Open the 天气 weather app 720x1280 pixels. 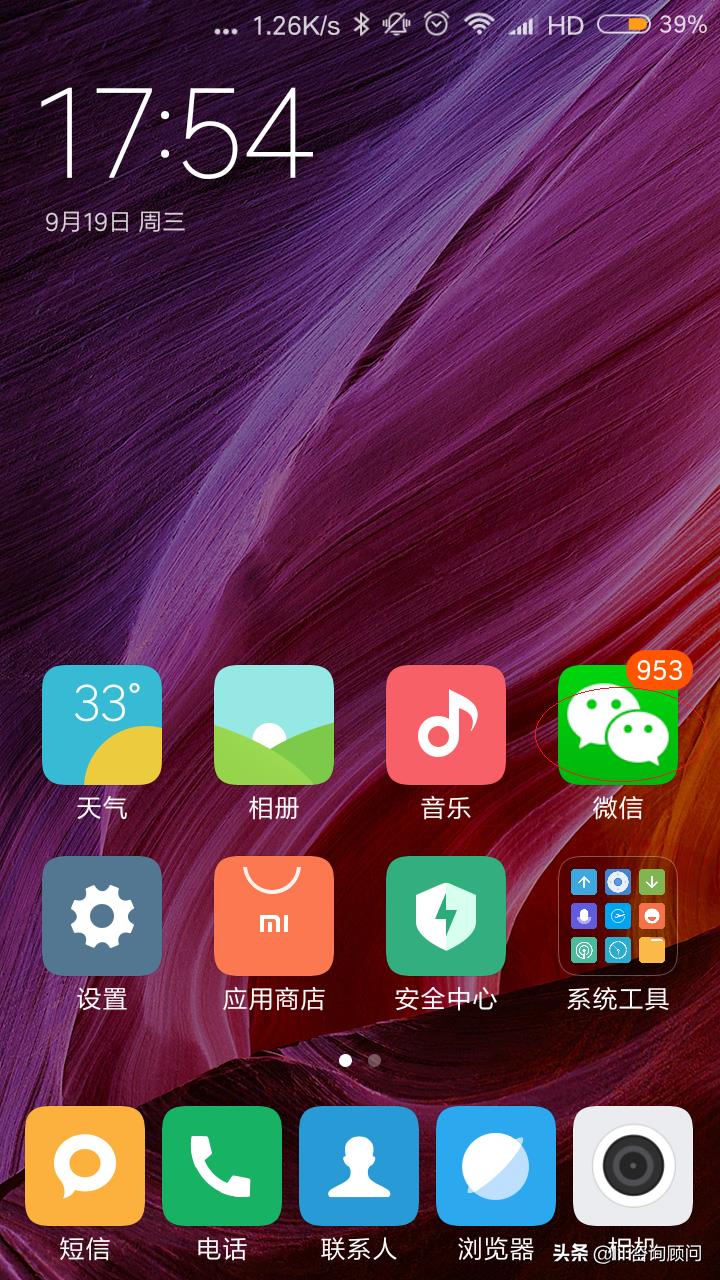pos(102,725)
